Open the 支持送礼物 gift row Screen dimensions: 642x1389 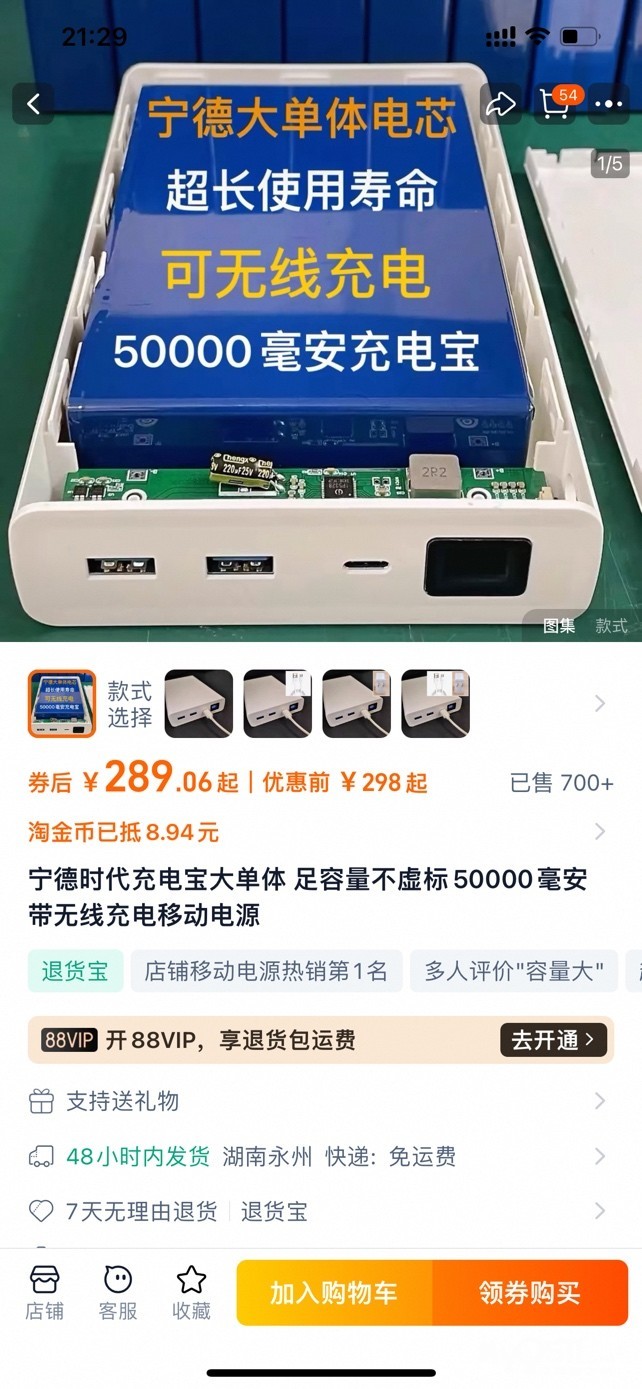click(x=320, y=1101)
